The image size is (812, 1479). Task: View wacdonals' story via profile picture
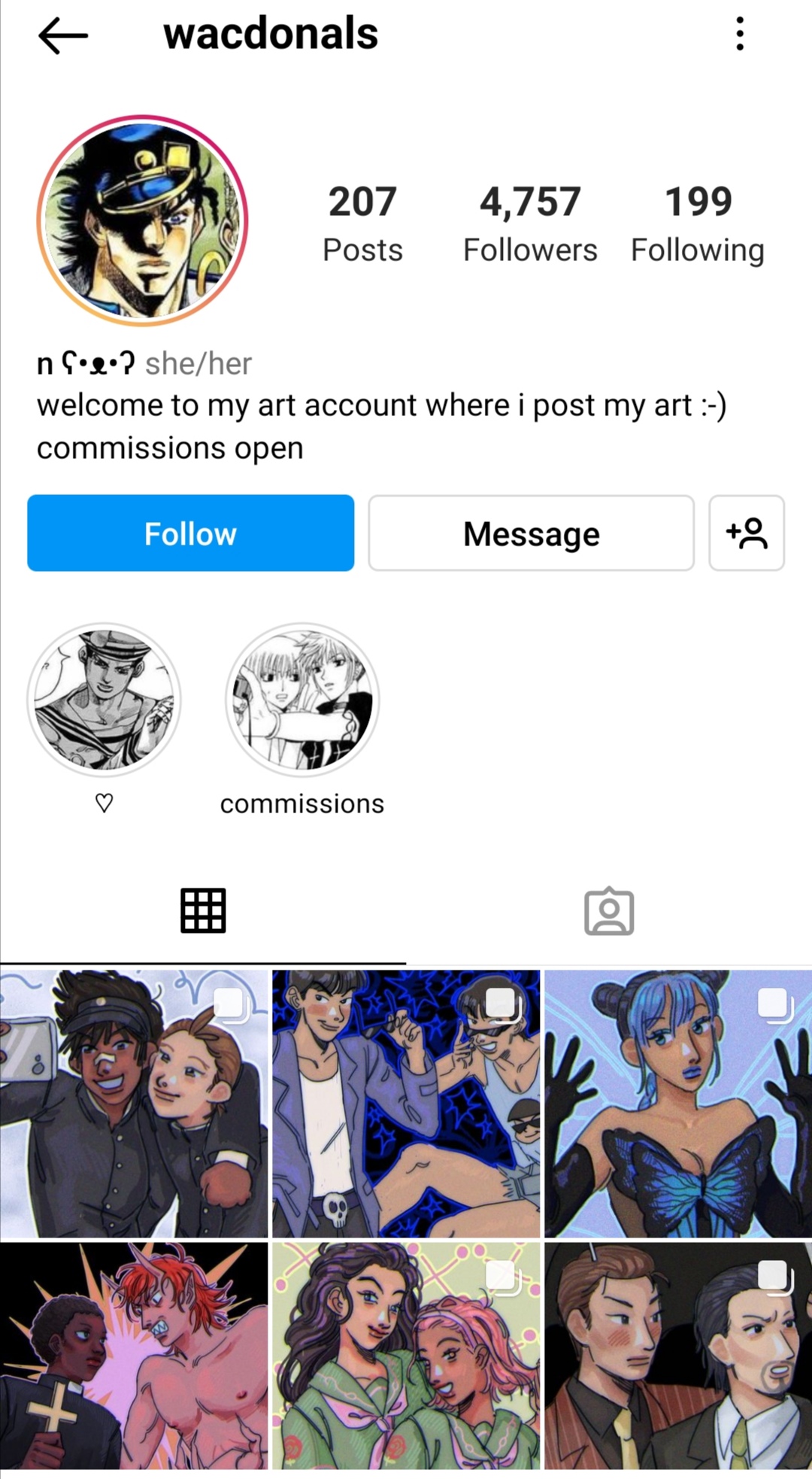click(143, 220)
